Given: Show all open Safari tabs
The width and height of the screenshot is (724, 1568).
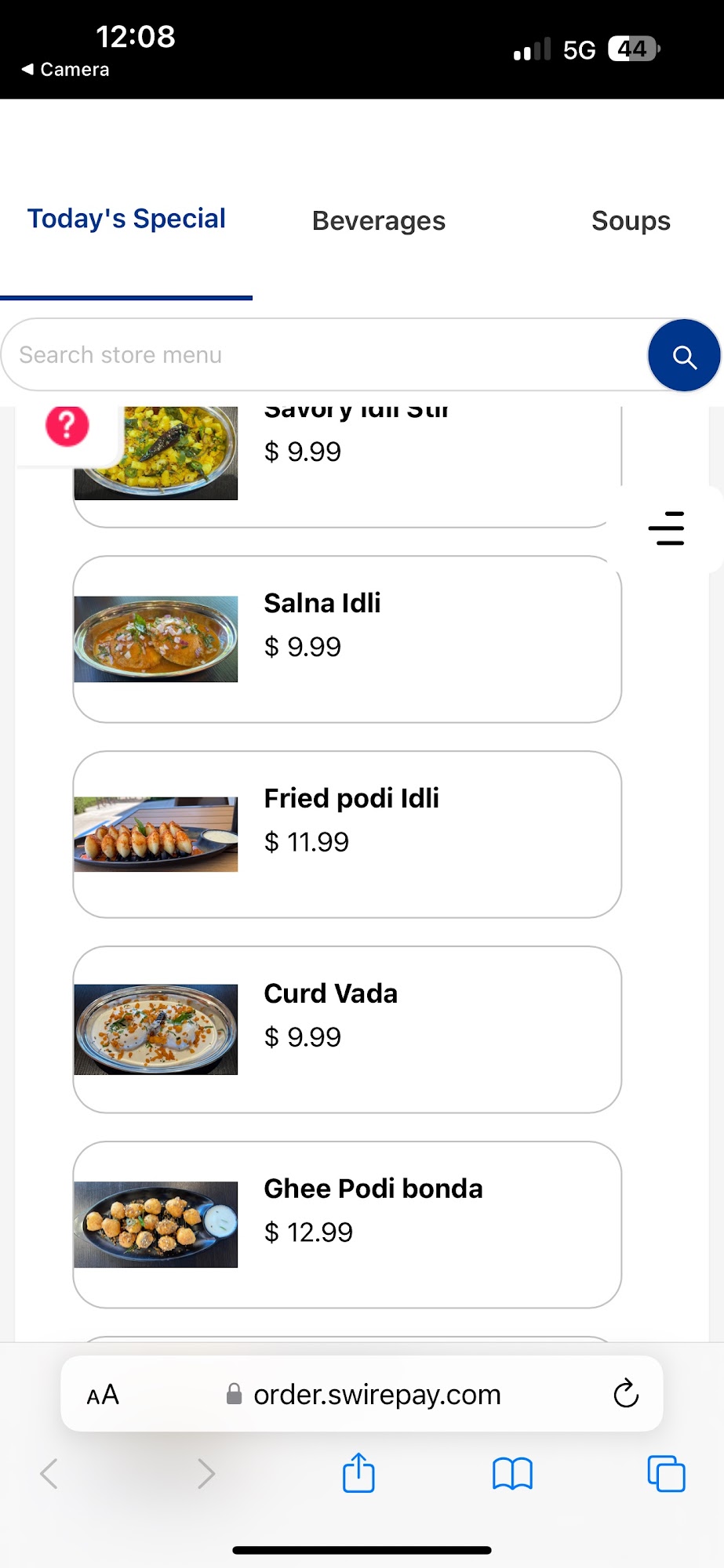Looking at the screenshot, I should (x=666, y=1473).
